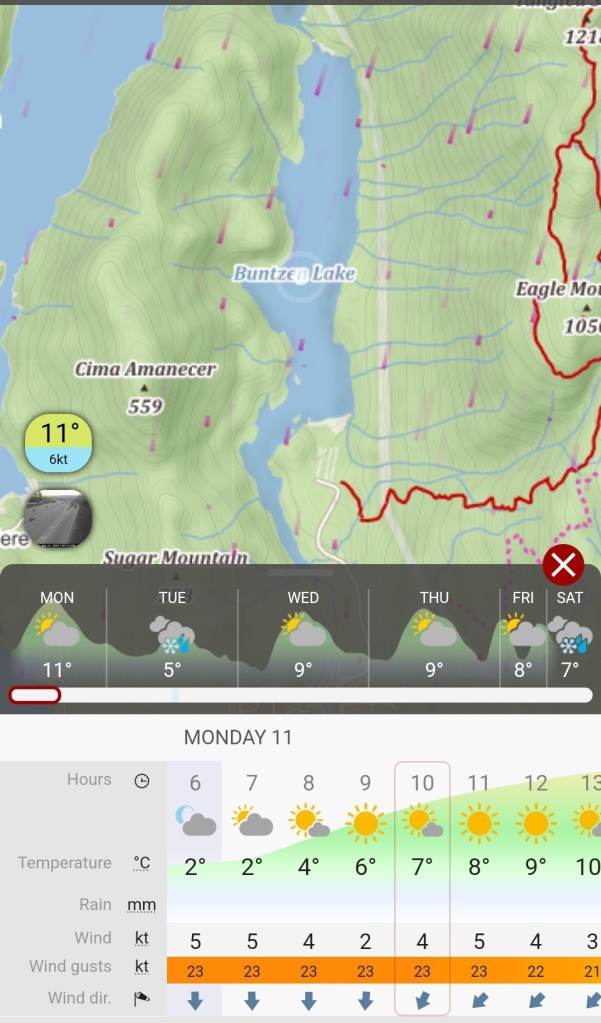
Task: Toggle the hours clock format icon
Action: (x=142, y=781)
